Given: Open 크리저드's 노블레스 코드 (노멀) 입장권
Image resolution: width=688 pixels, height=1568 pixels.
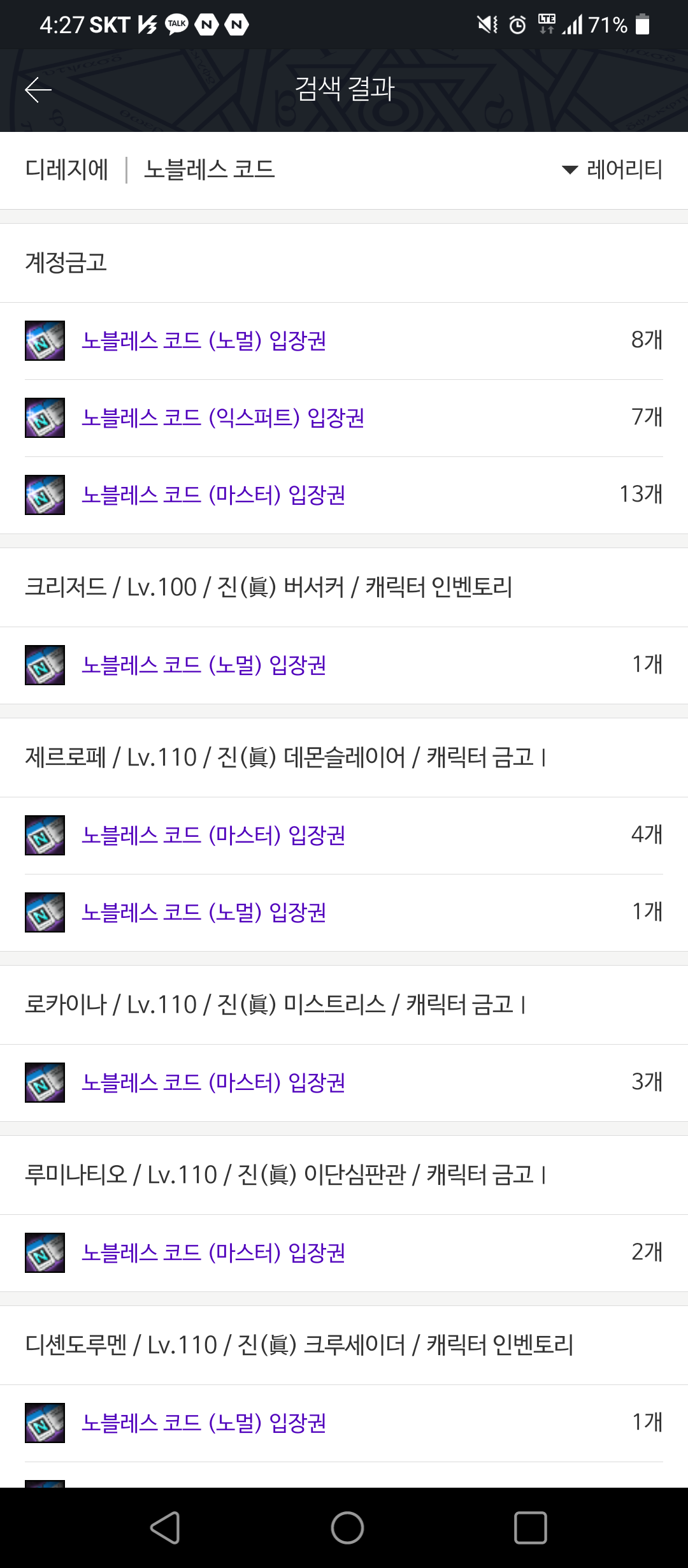Looking at the screenshot, I should point(204,665).
